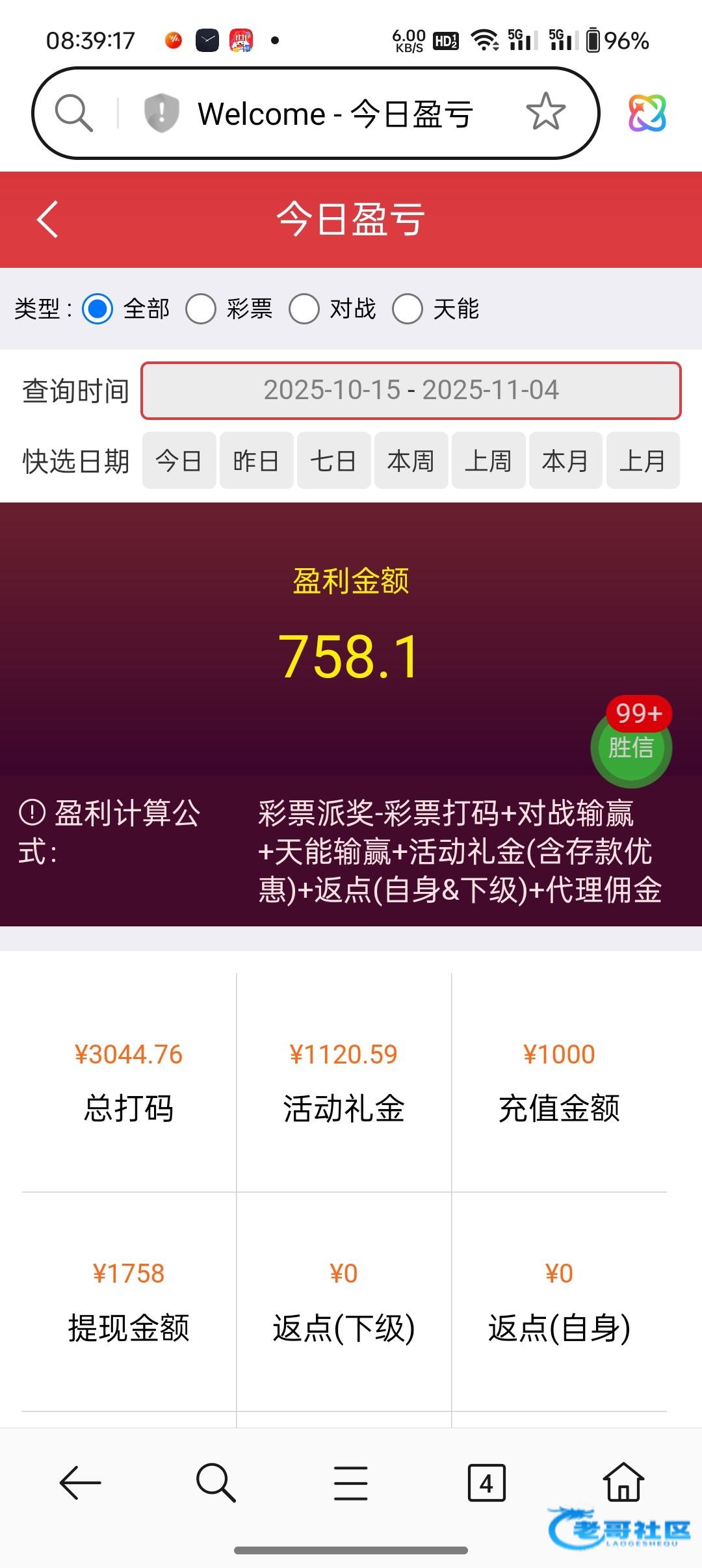Pick the 七日 quick date
This screenshot has width=702, height=1568.
pos(333,460)
